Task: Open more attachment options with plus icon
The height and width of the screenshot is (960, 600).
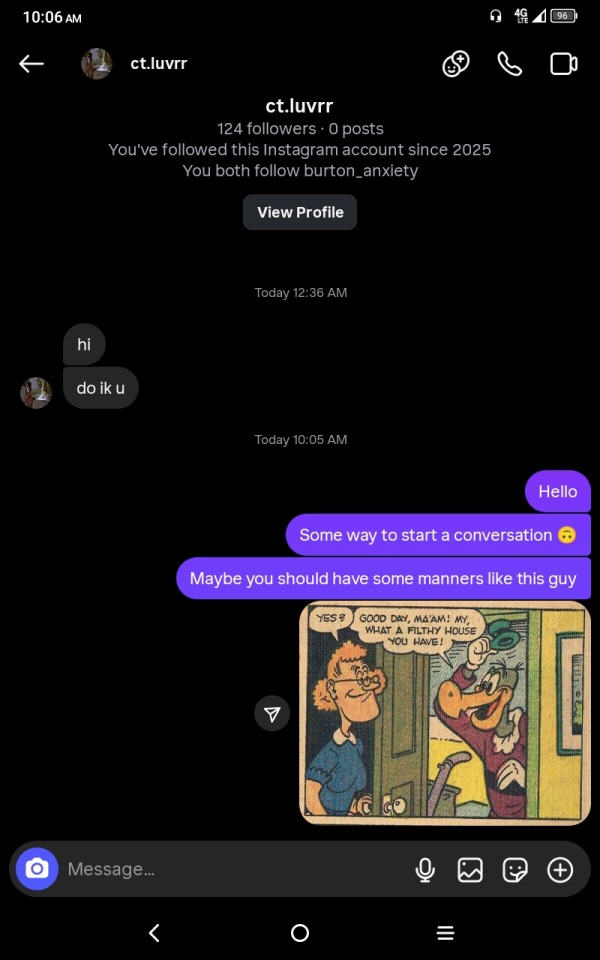Action: [560, 870]
